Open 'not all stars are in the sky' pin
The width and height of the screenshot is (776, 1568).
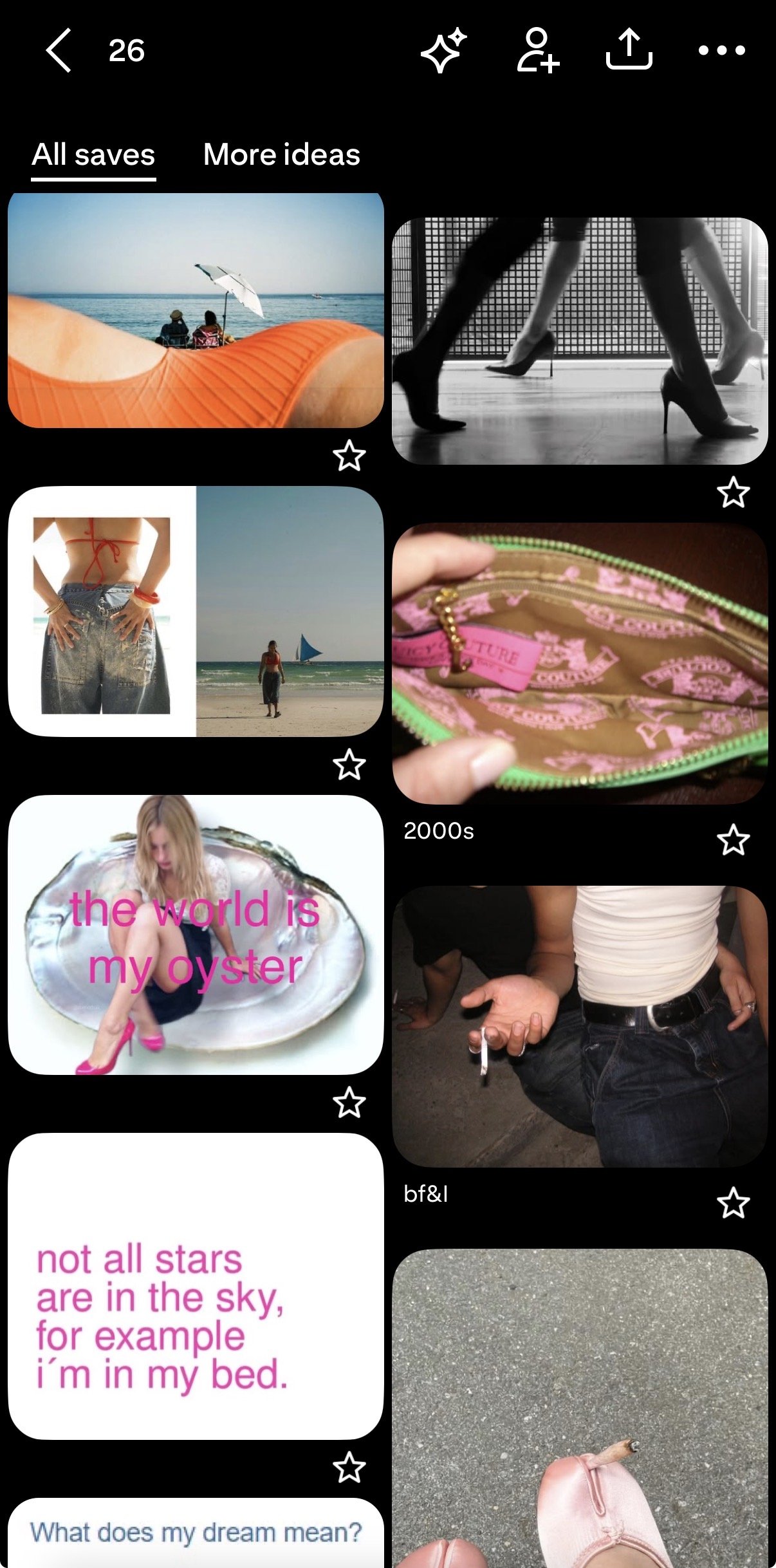point(196,1287)
